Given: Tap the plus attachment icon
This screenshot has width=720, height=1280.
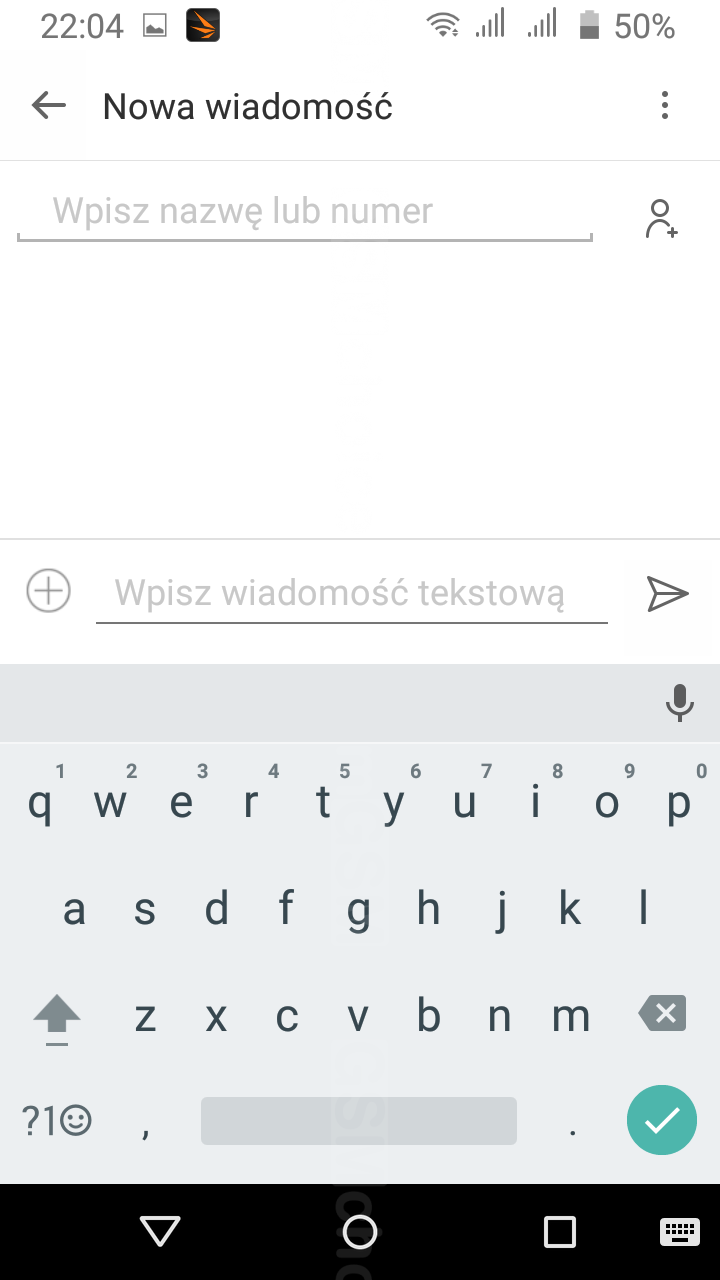Looking at the screenshot, I should (x=48, y=590).
